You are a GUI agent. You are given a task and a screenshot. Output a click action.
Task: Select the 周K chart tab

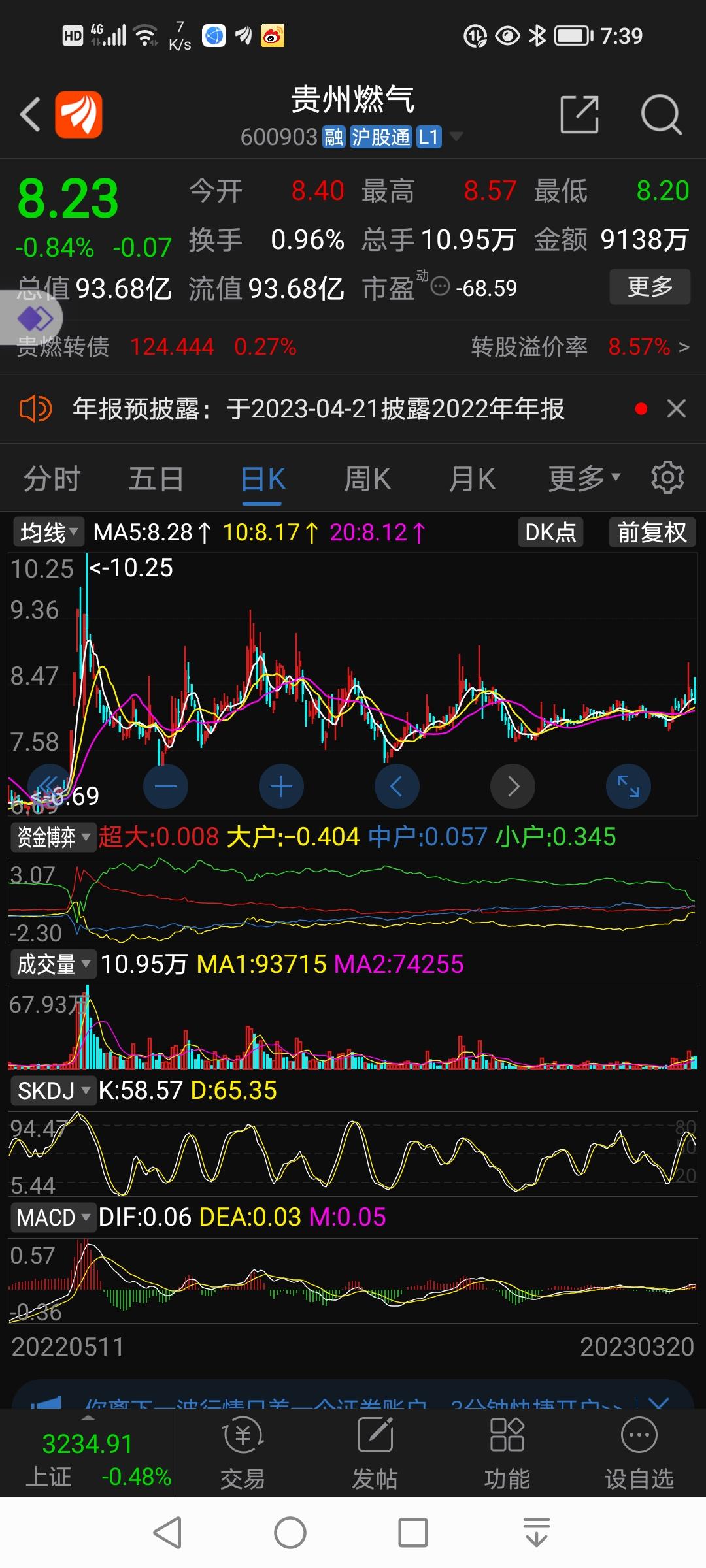click(367, 479)
